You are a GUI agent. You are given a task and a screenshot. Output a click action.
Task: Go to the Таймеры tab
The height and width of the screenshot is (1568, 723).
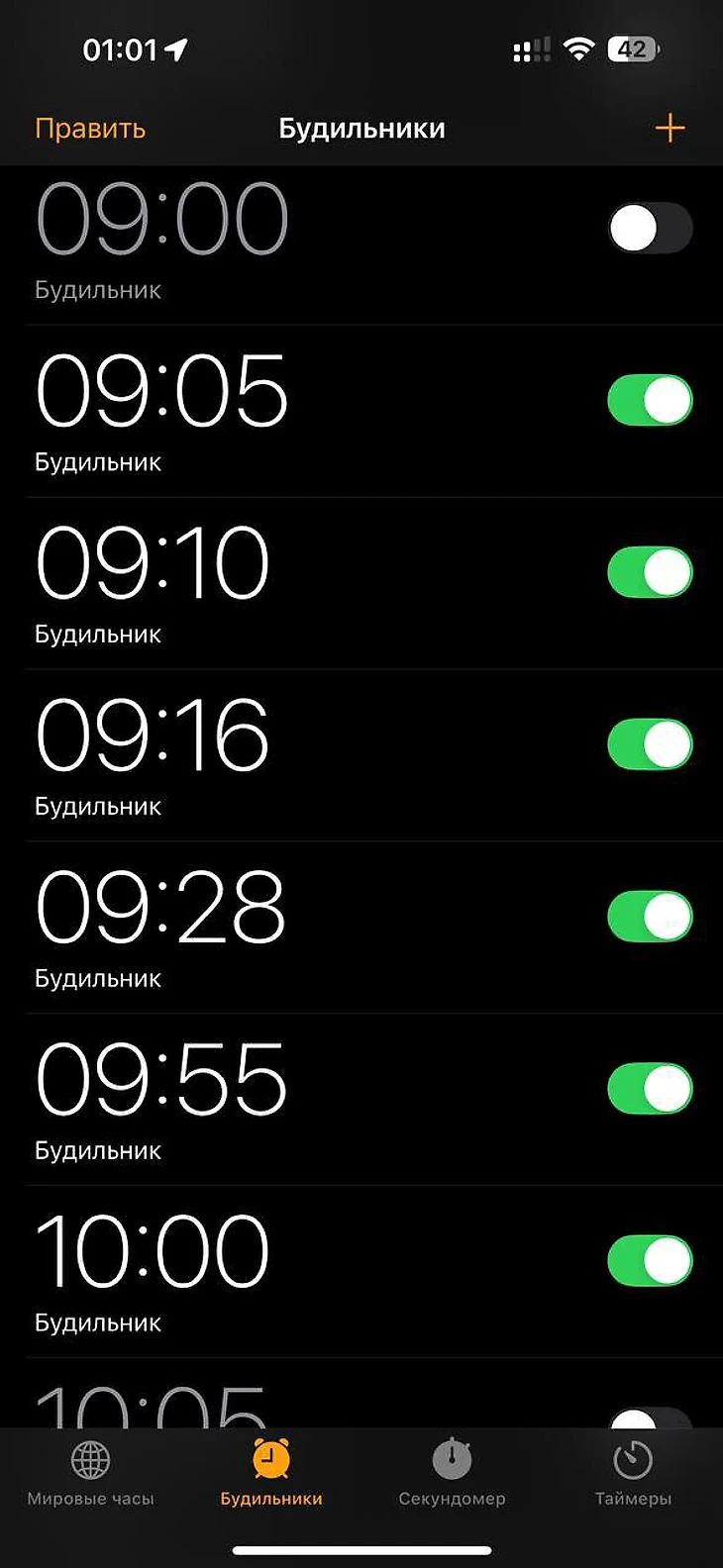click(632, 1473)
